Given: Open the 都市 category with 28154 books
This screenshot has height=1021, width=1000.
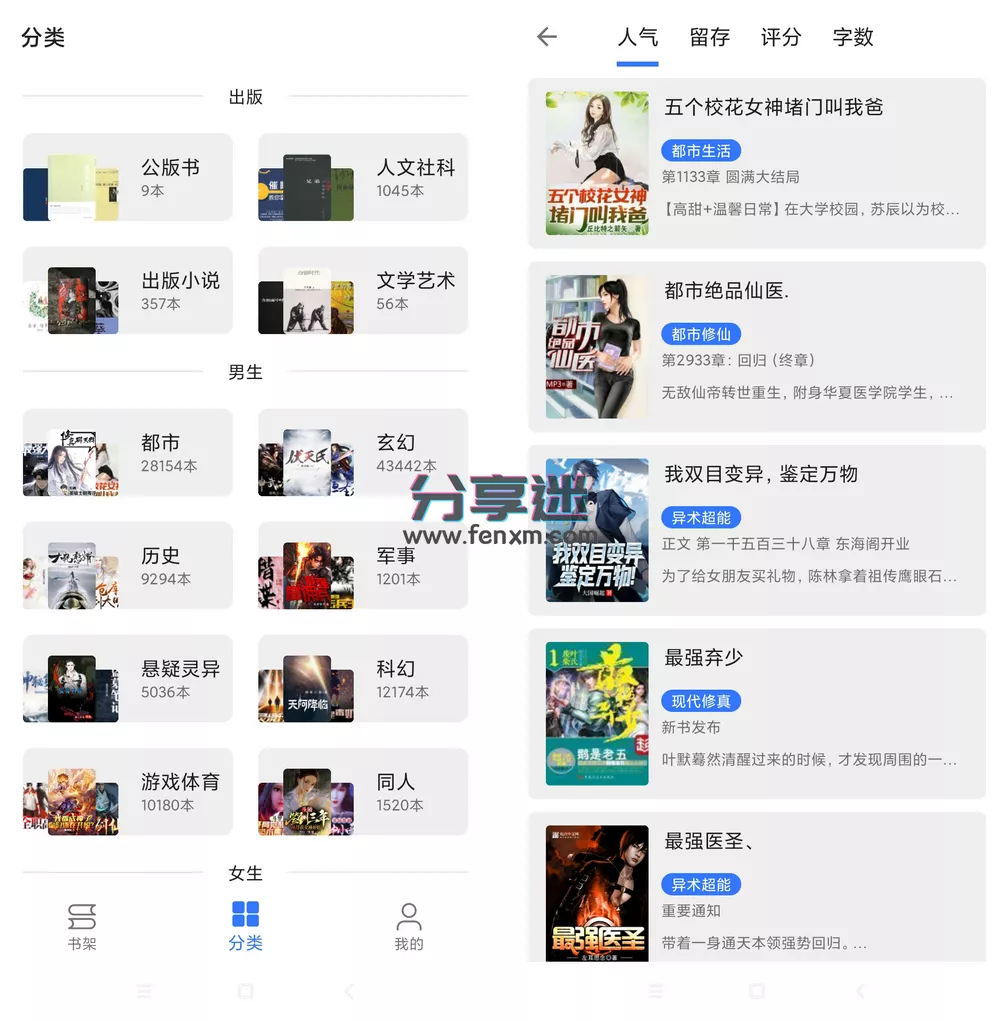Looking at the screenshot, I should (127, 453).
